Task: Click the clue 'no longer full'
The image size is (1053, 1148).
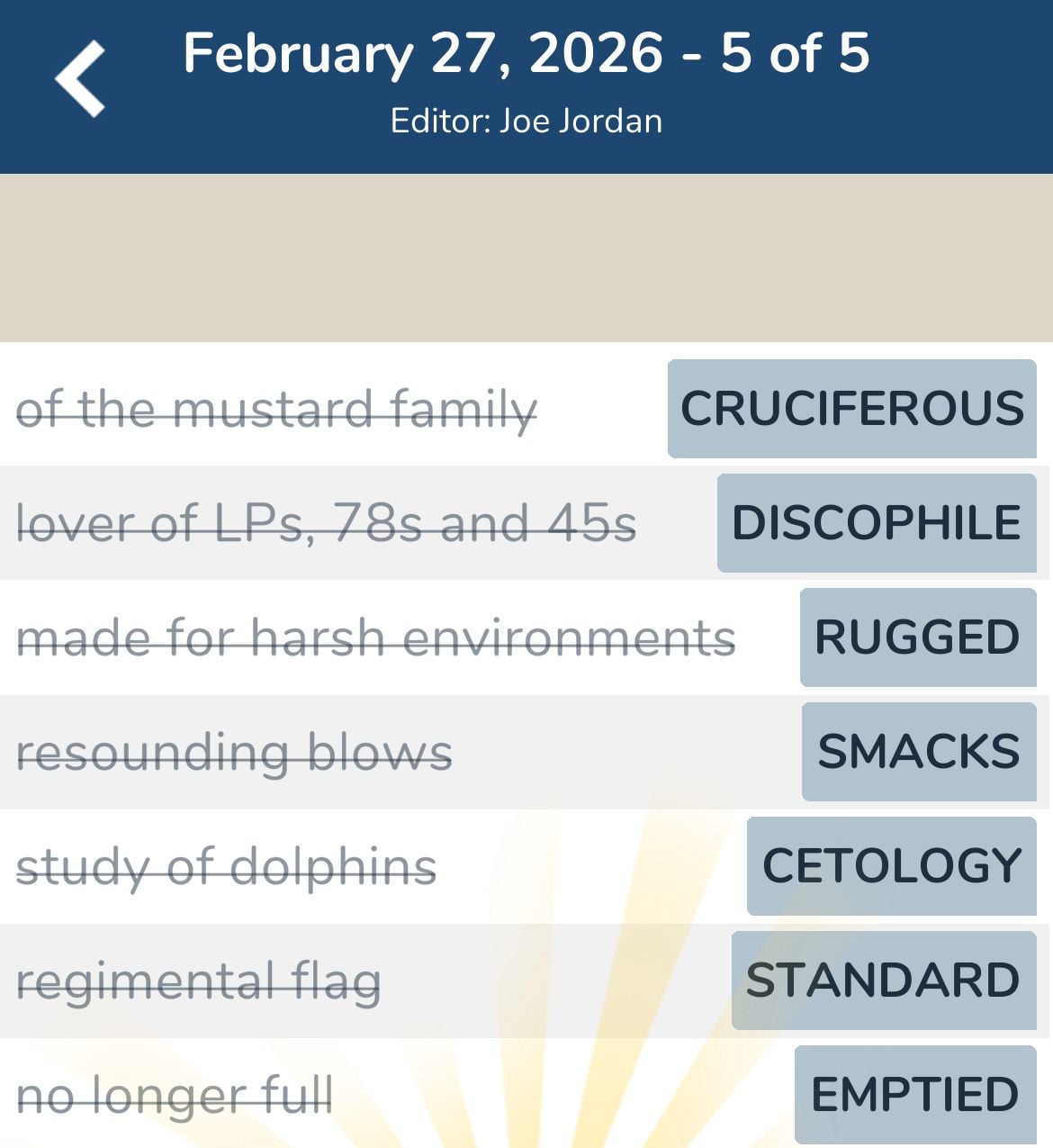Action: (177, 1094)
